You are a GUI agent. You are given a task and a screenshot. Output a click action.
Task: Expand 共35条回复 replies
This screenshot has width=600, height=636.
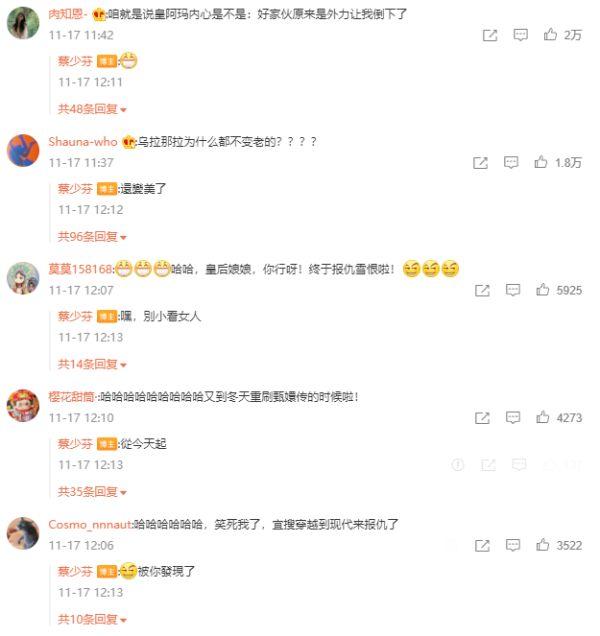pyautogui.click(x=92, y=492)
